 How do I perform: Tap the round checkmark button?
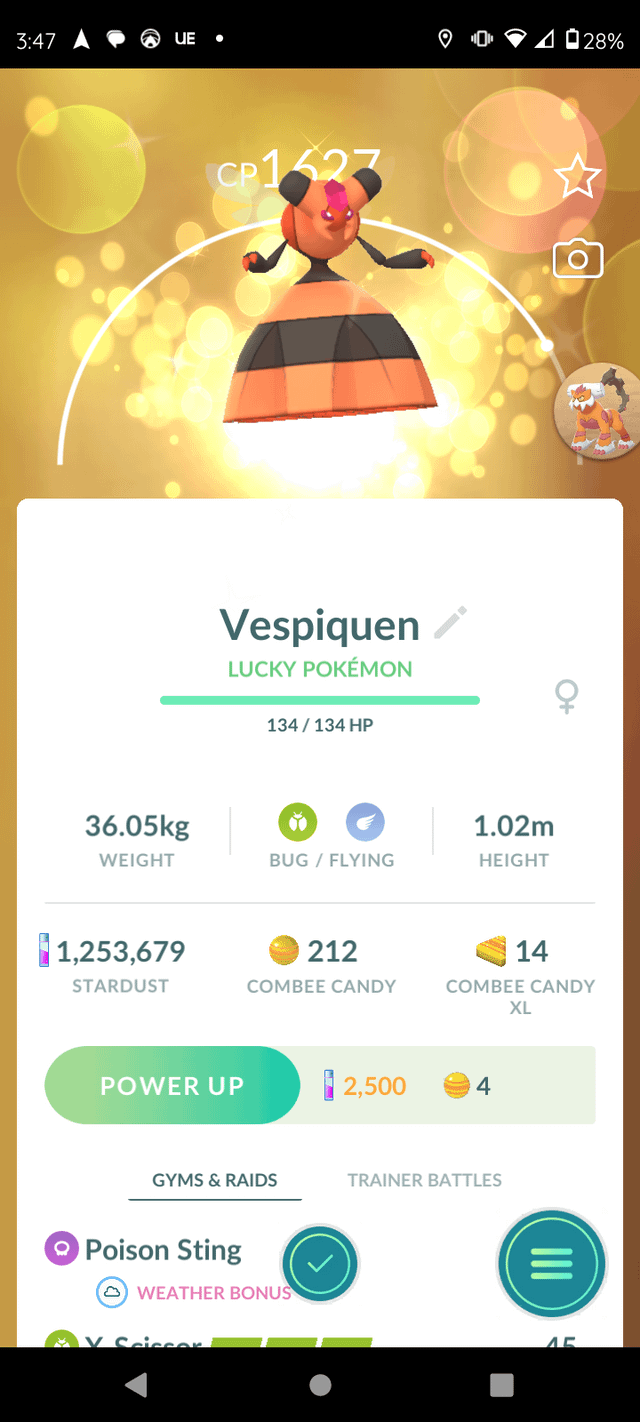(x=320, y=1263)
